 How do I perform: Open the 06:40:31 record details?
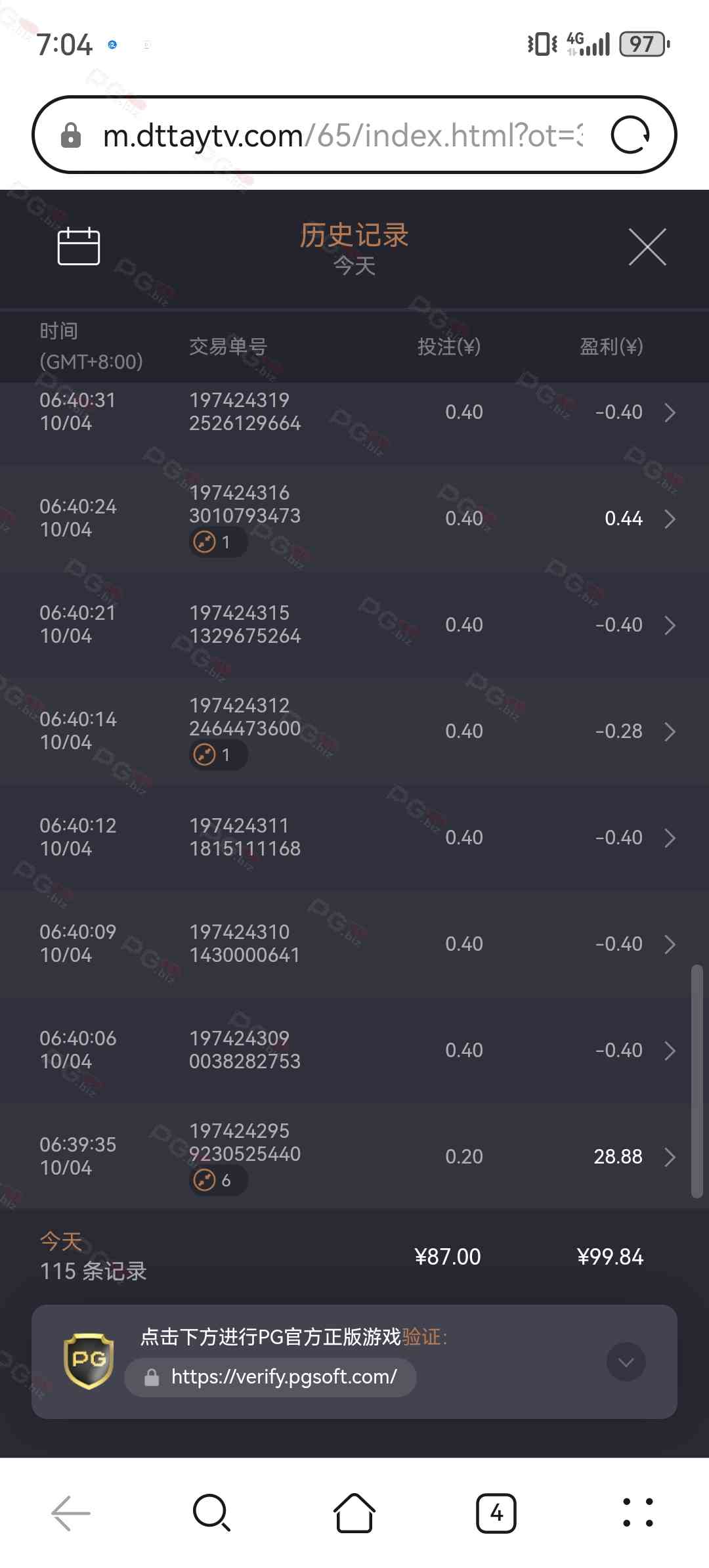354,412
